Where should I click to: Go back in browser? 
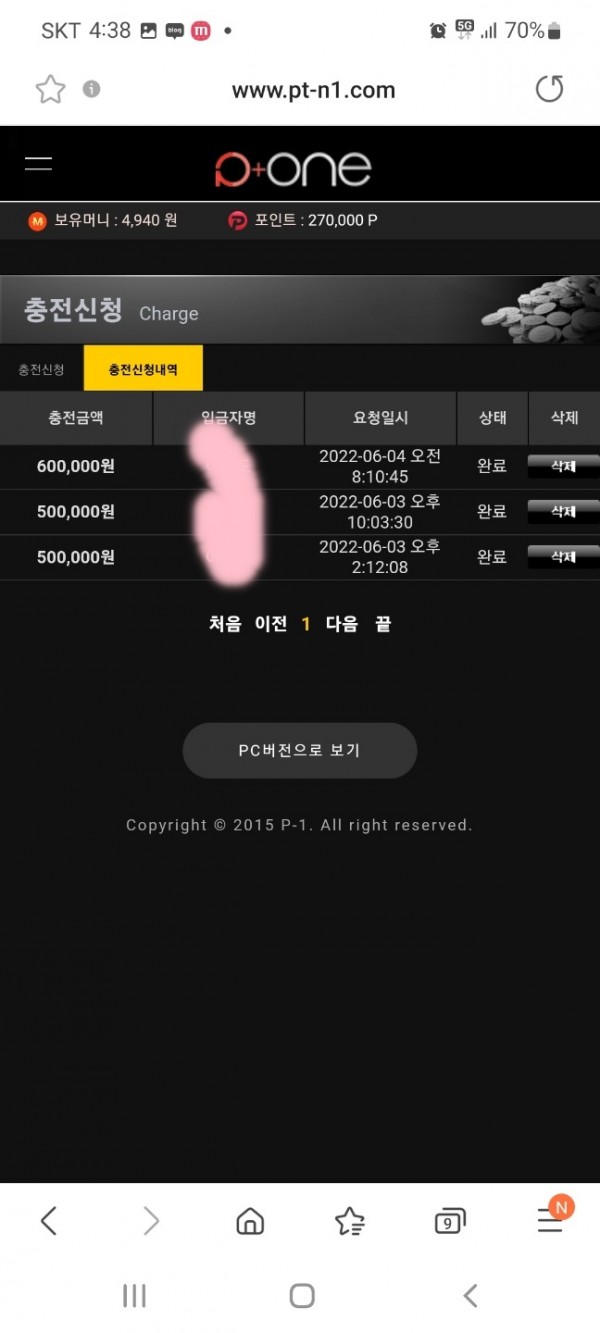pyautogui.click(x=48, y=1220)
